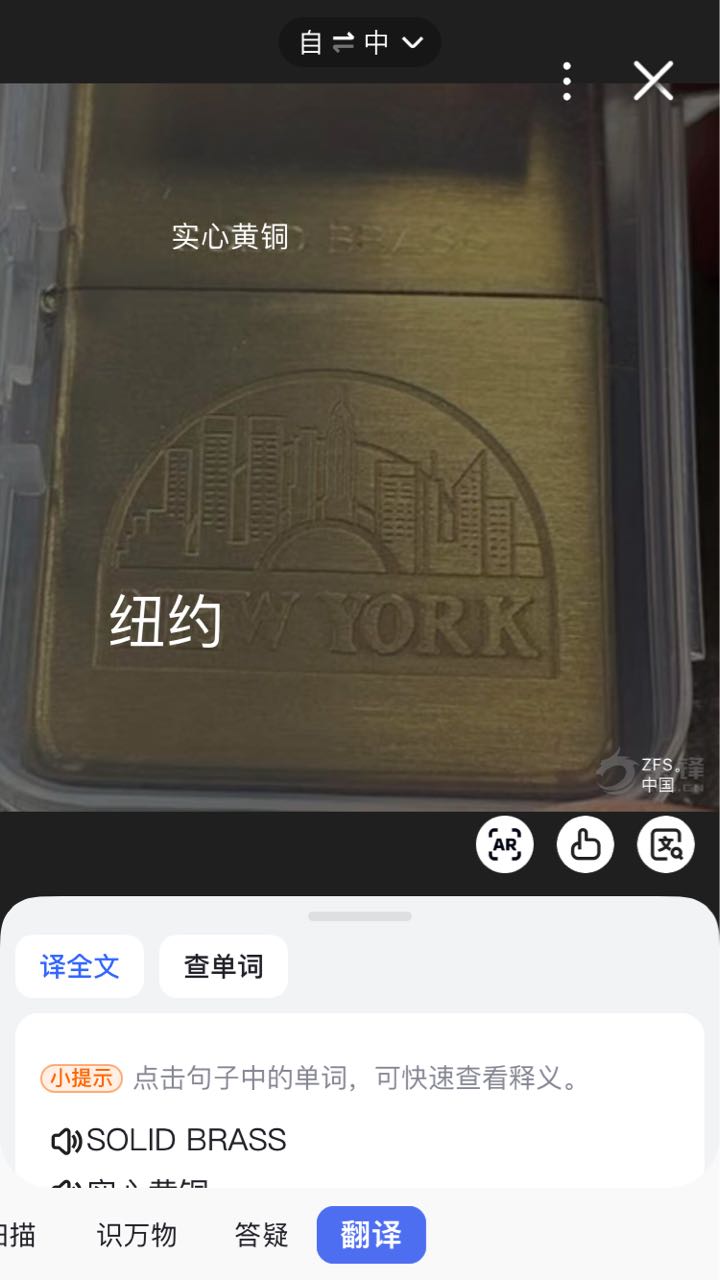Open the text search icon

click(x=666, y=845)
